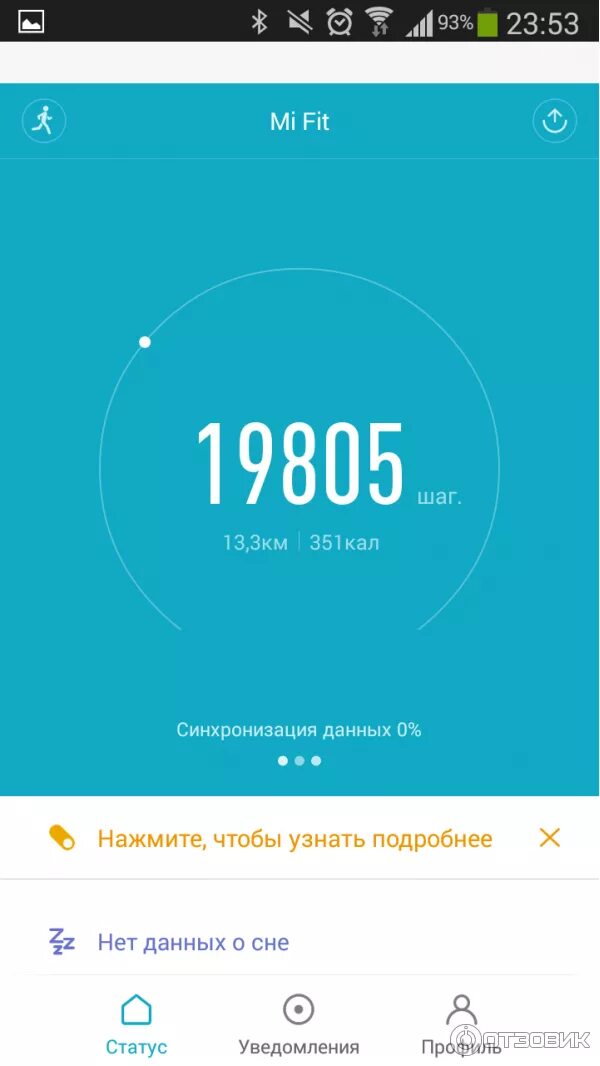
Task: Open 'Нет данных о сне' row
Action: (x=193, y=942)
